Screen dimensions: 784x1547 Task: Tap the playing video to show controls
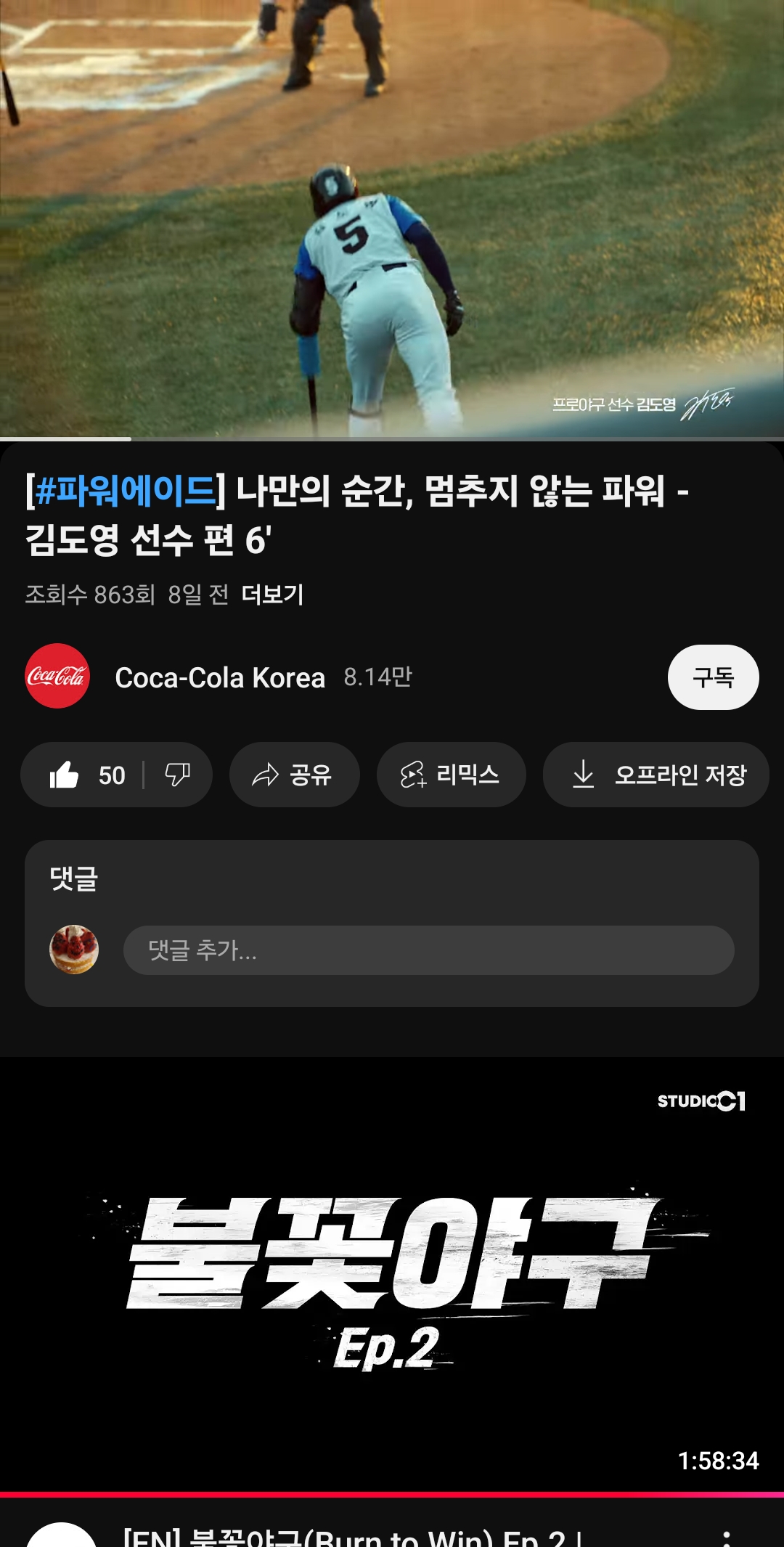(x=392, y=218)
